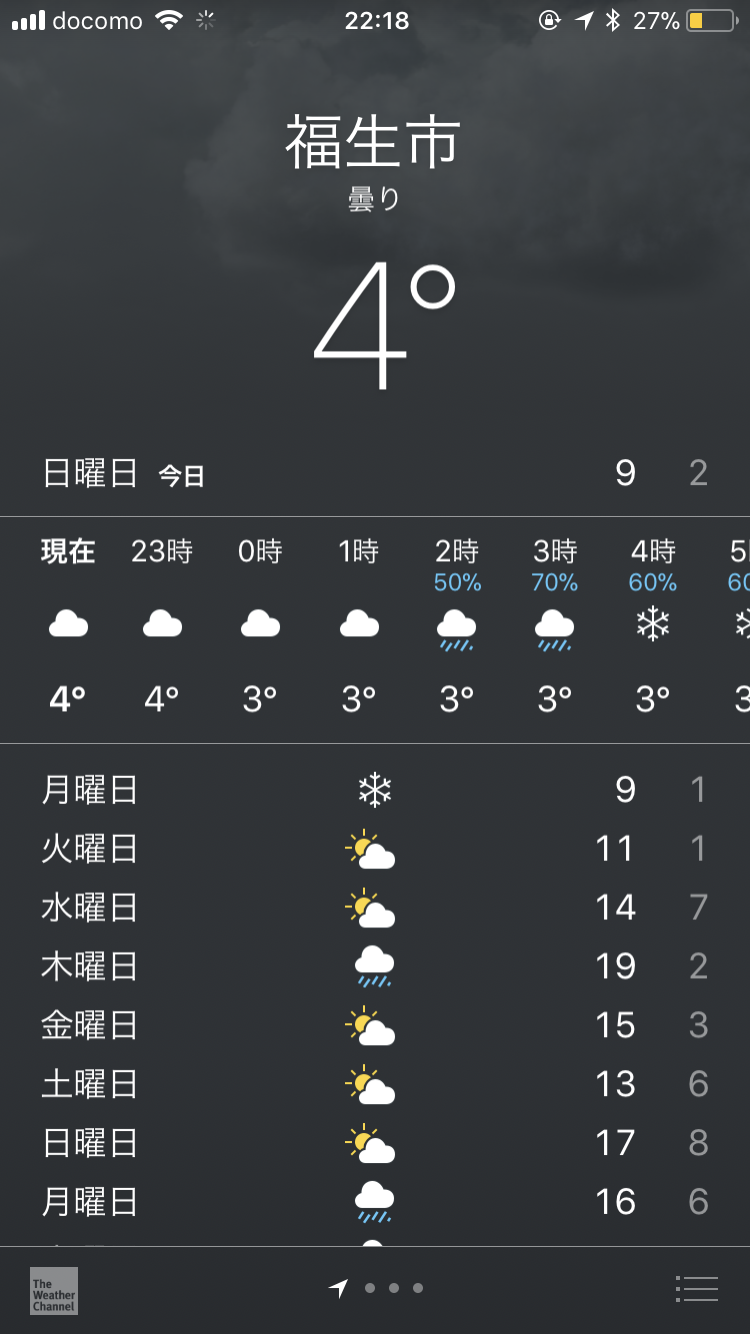The height and width of the screenshot is (1334, 750).
Task: Open the city list menu
Action: [697, 1289]
